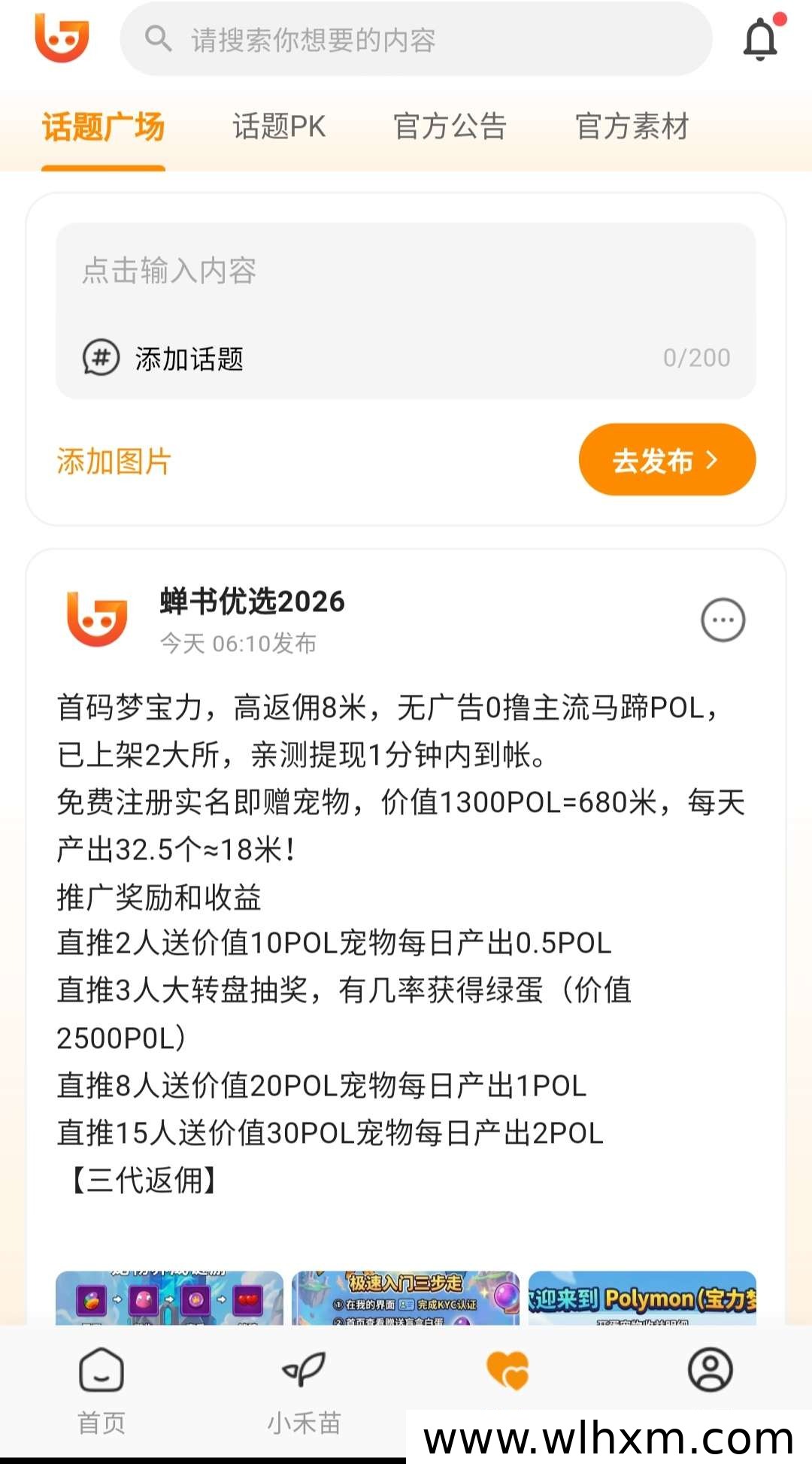Image resolution: width=812 pixels, height=1464 pixels.
Task: Open 蝉书优选2026's profile avatar
Action: (x=97, y=620)
